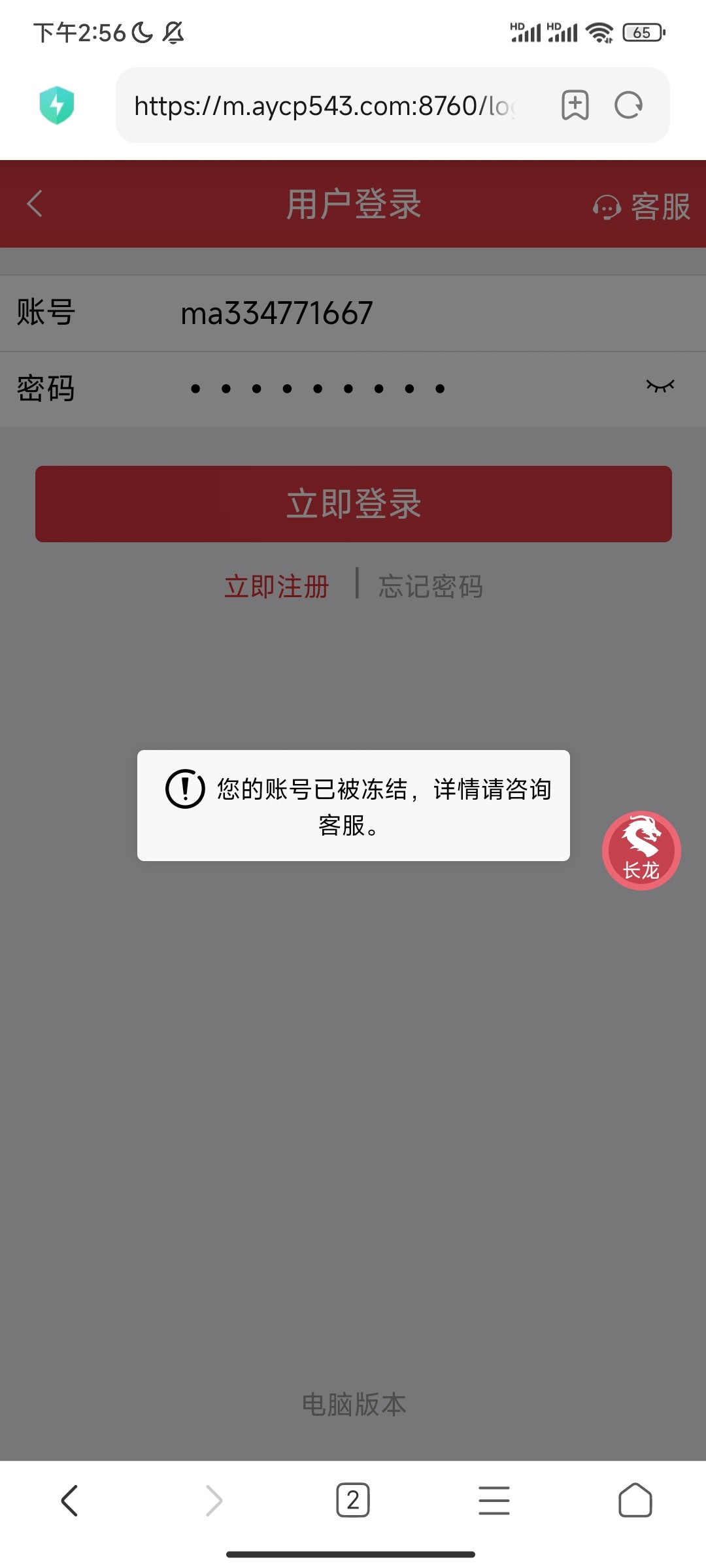Go back using the header arrow
Viewport: 706px width, 1568px height.
pyautogui.click(x=35, y=204)
